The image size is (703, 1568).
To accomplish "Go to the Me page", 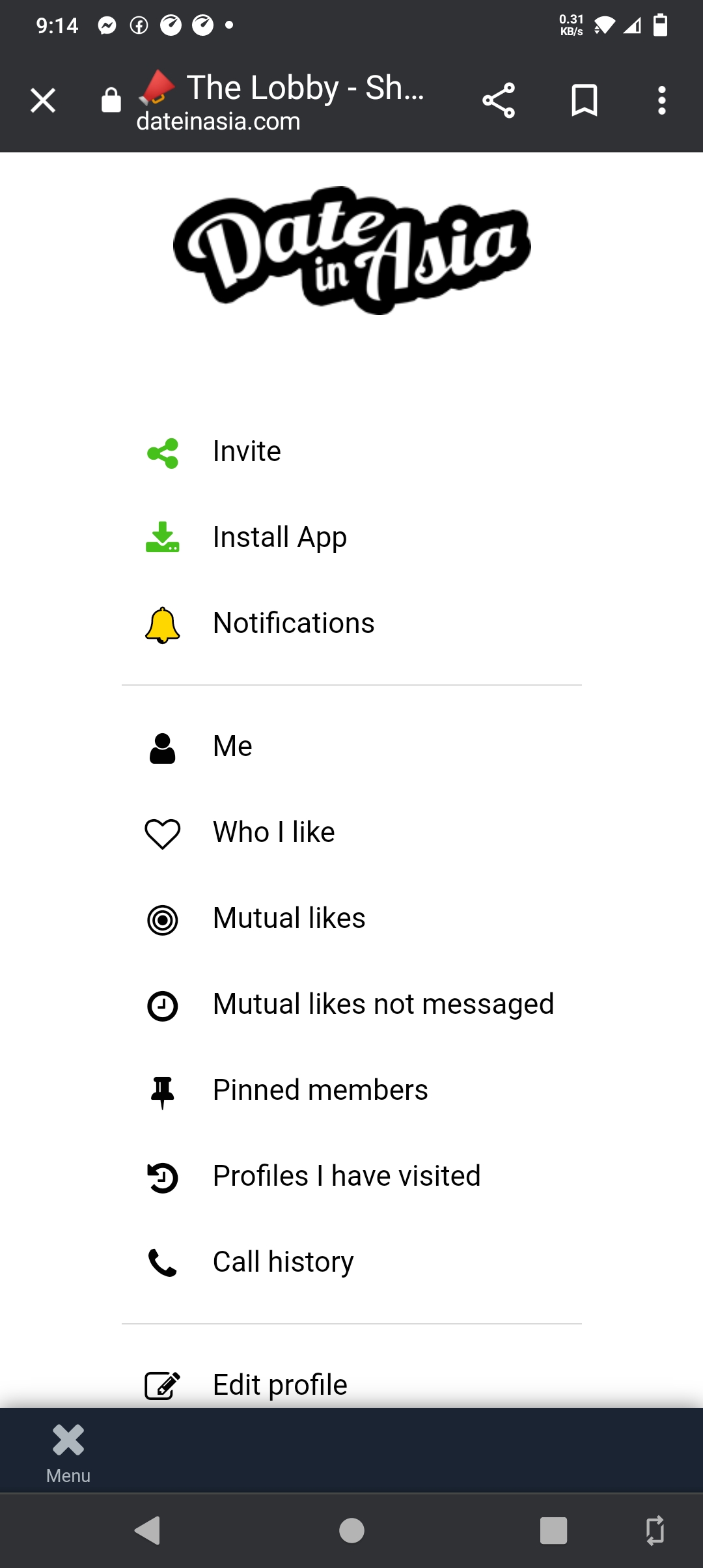I will coord(351,746).
